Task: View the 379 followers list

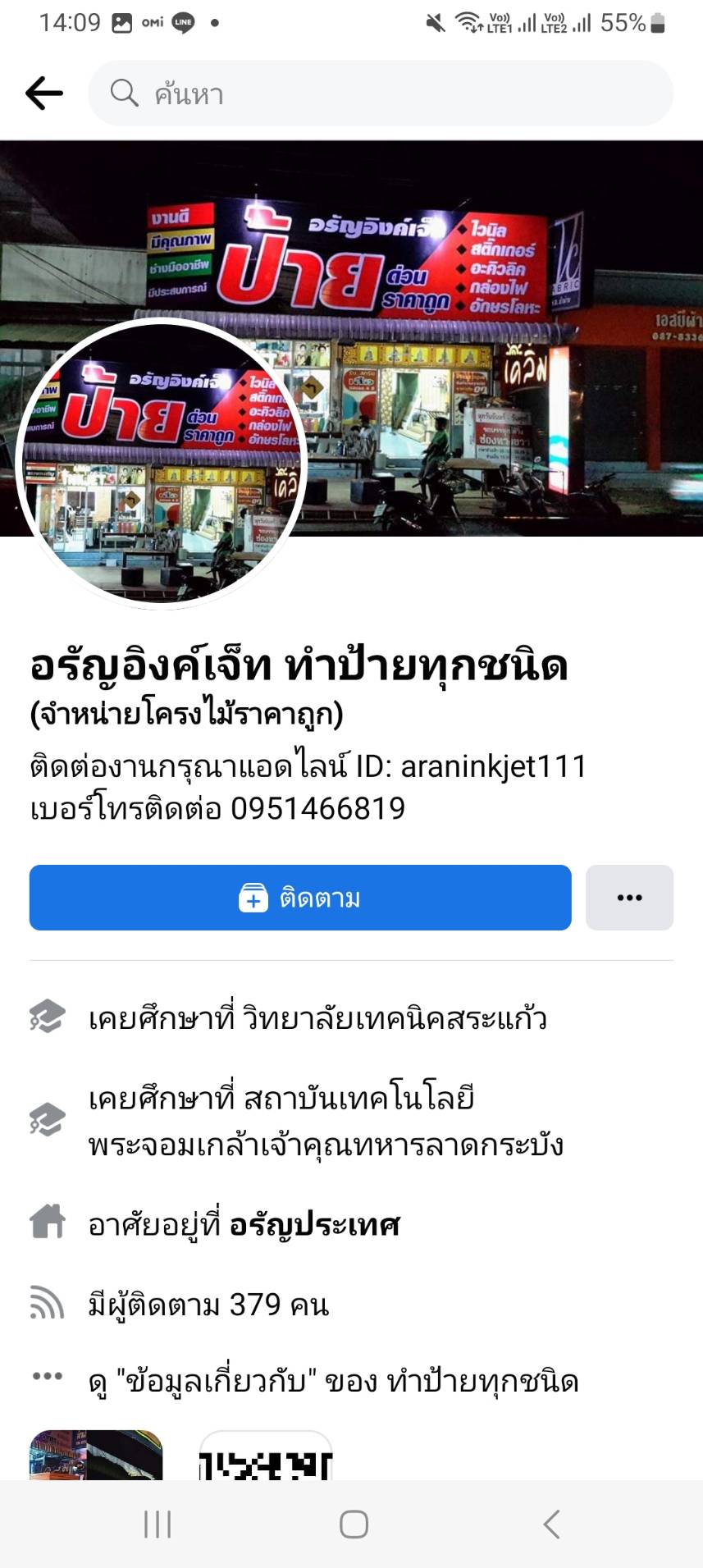Action: coord(208,1304)
